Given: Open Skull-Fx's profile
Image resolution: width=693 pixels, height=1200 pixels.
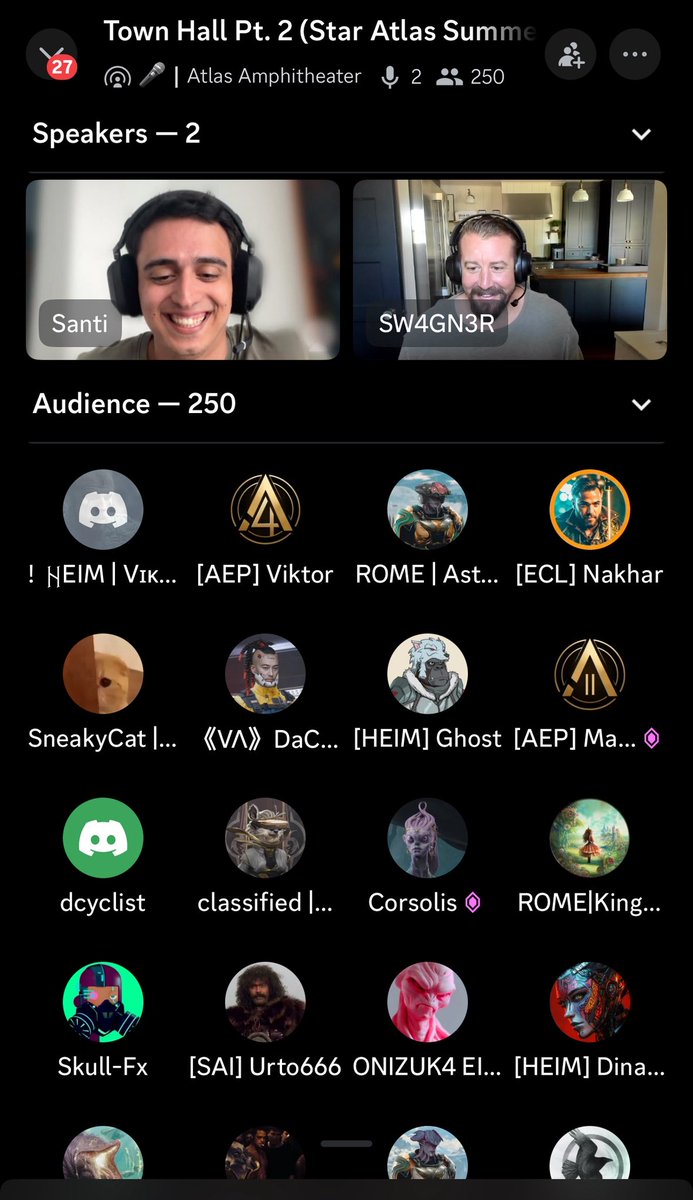Looking at the screenshot, I should click(x=103, y=1002).
